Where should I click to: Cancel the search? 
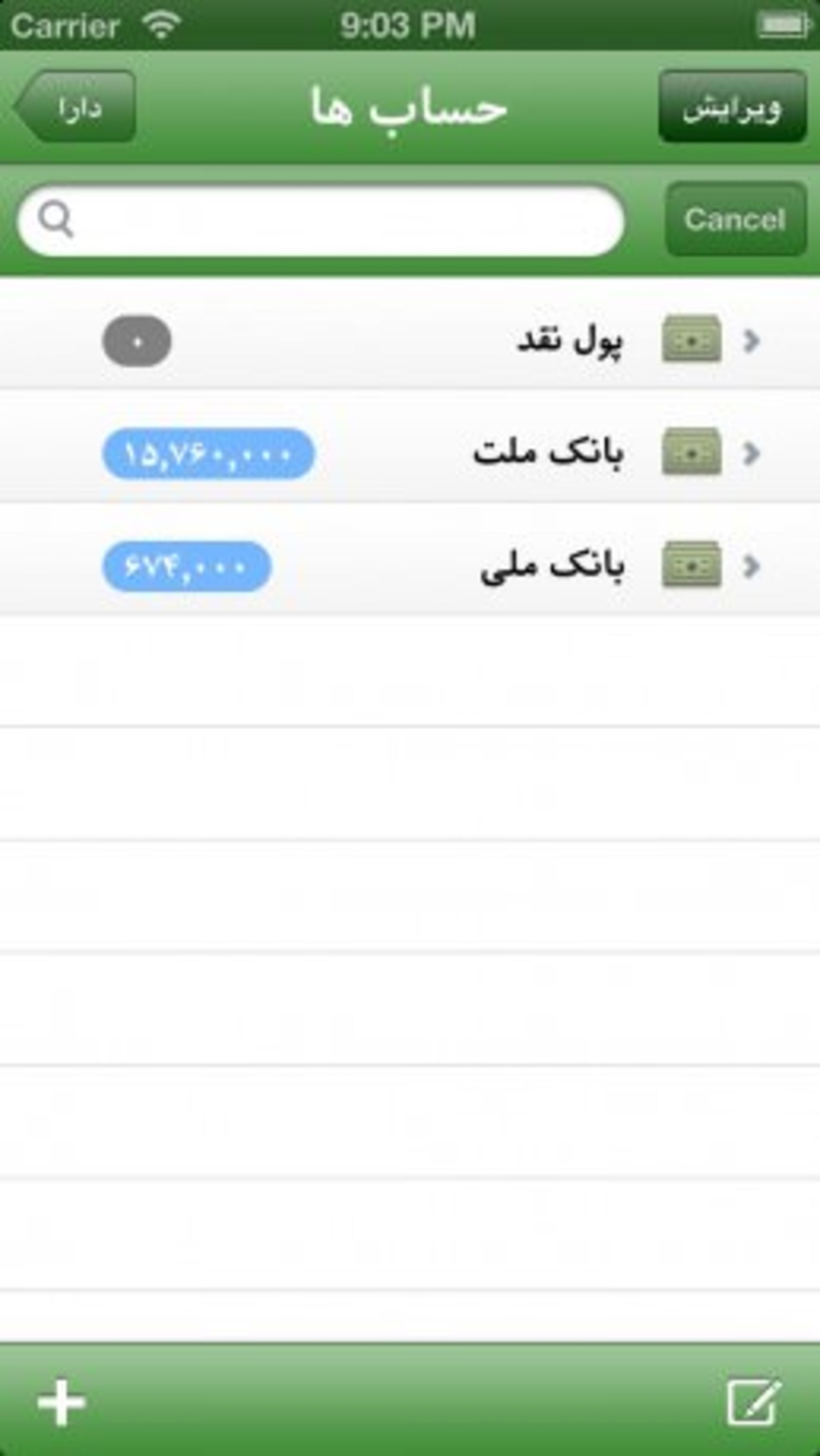pyautogui.click(x=735, y=219)
